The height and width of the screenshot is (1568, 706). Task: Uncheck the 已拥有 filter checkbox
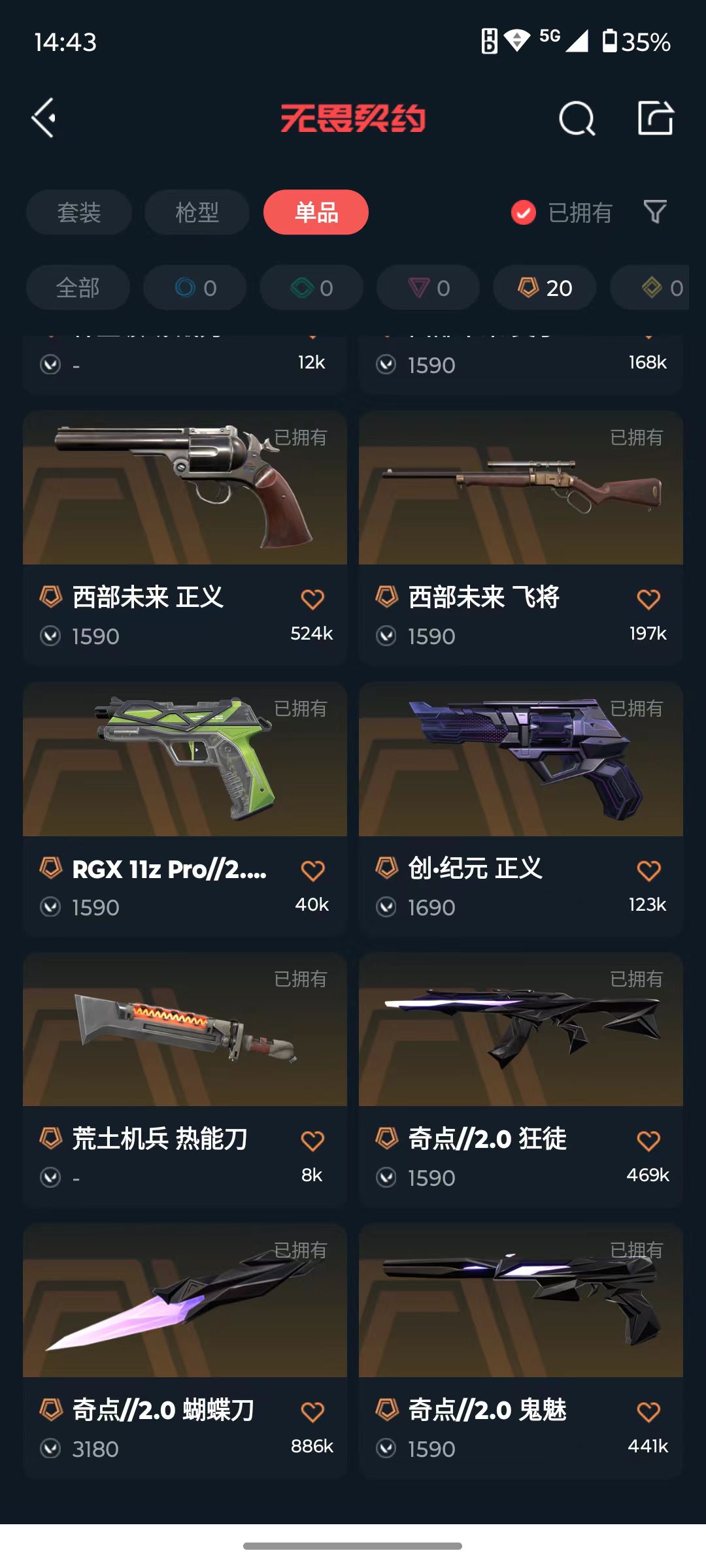524,212
